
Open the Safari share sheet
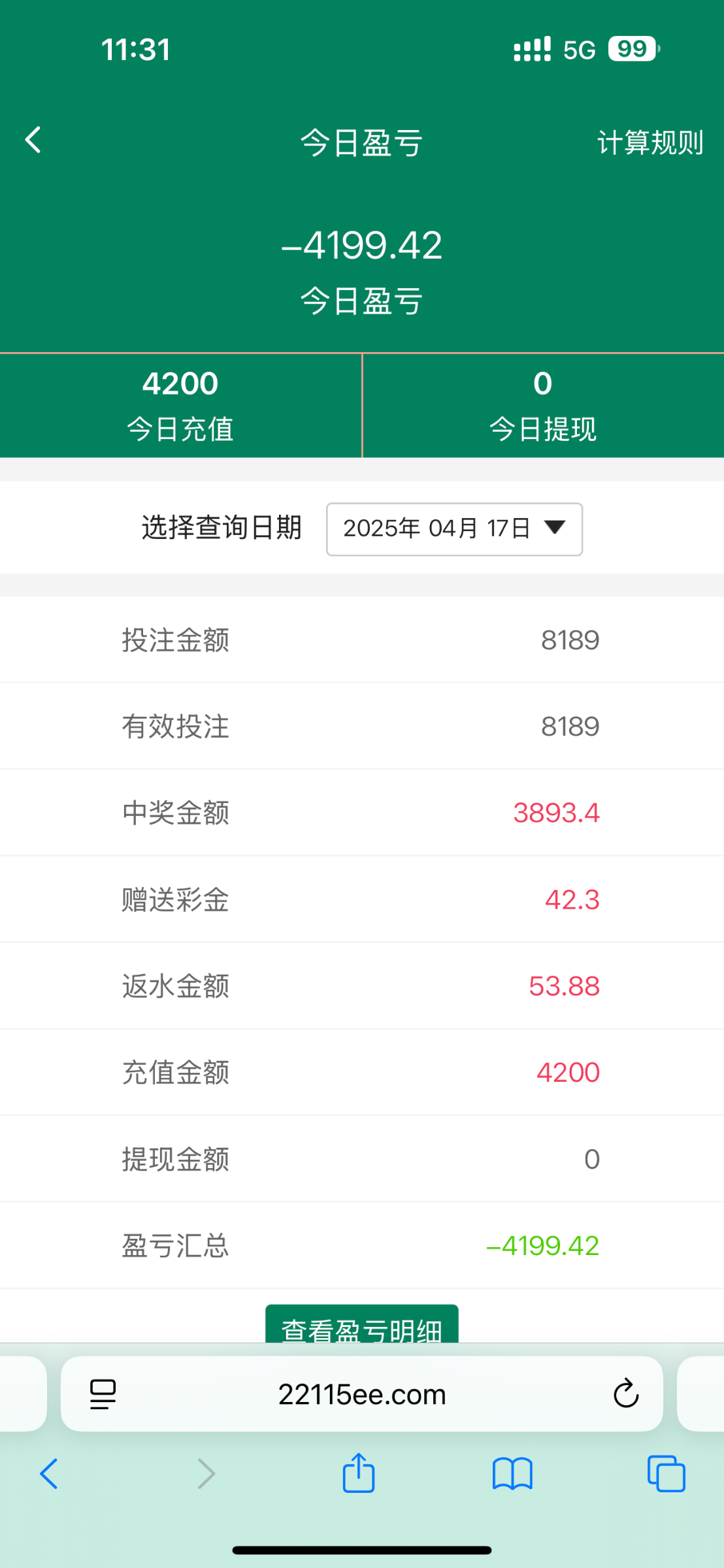pyautogui.click(x=359, y=1474)
